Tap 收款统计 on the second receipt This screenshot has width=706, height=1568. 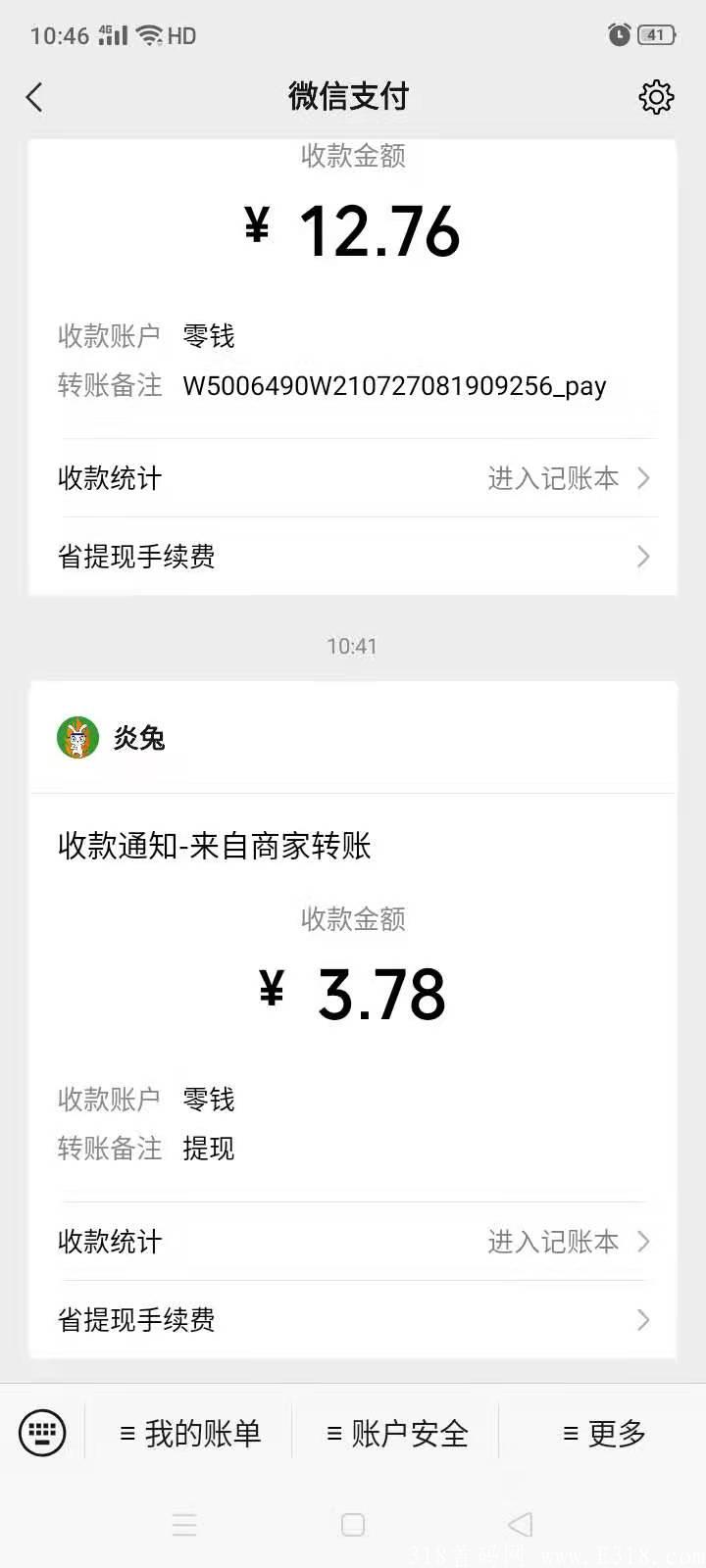(x=108, y=1242)
